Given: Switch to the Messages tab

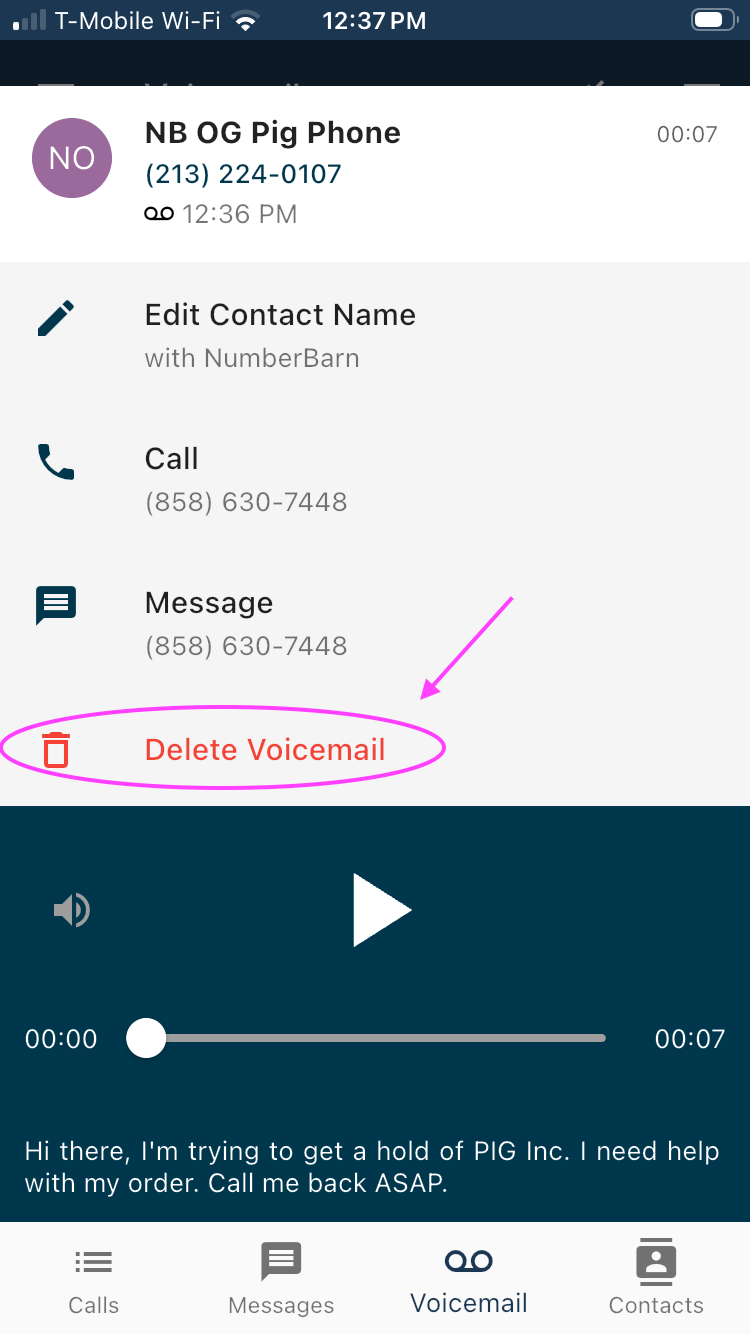Looking at the screenshot, I should click(281, 1278).
